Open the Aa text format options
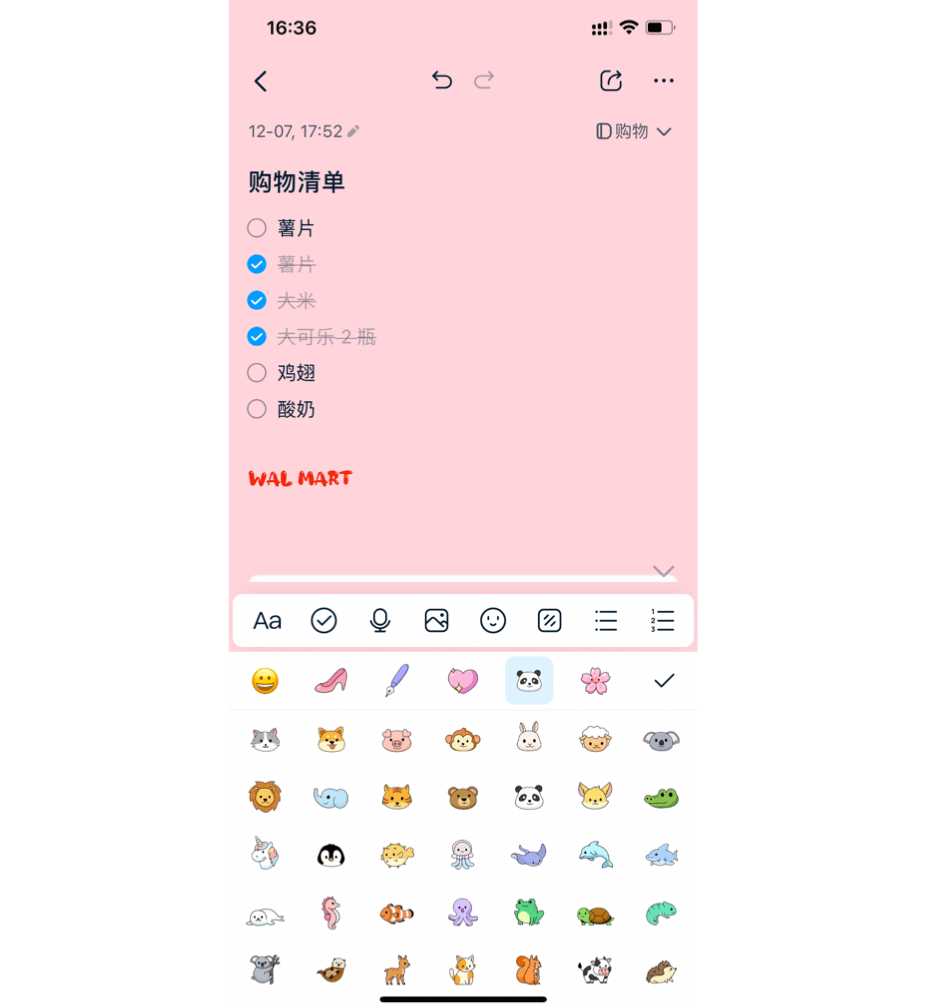 pos(267,621)
